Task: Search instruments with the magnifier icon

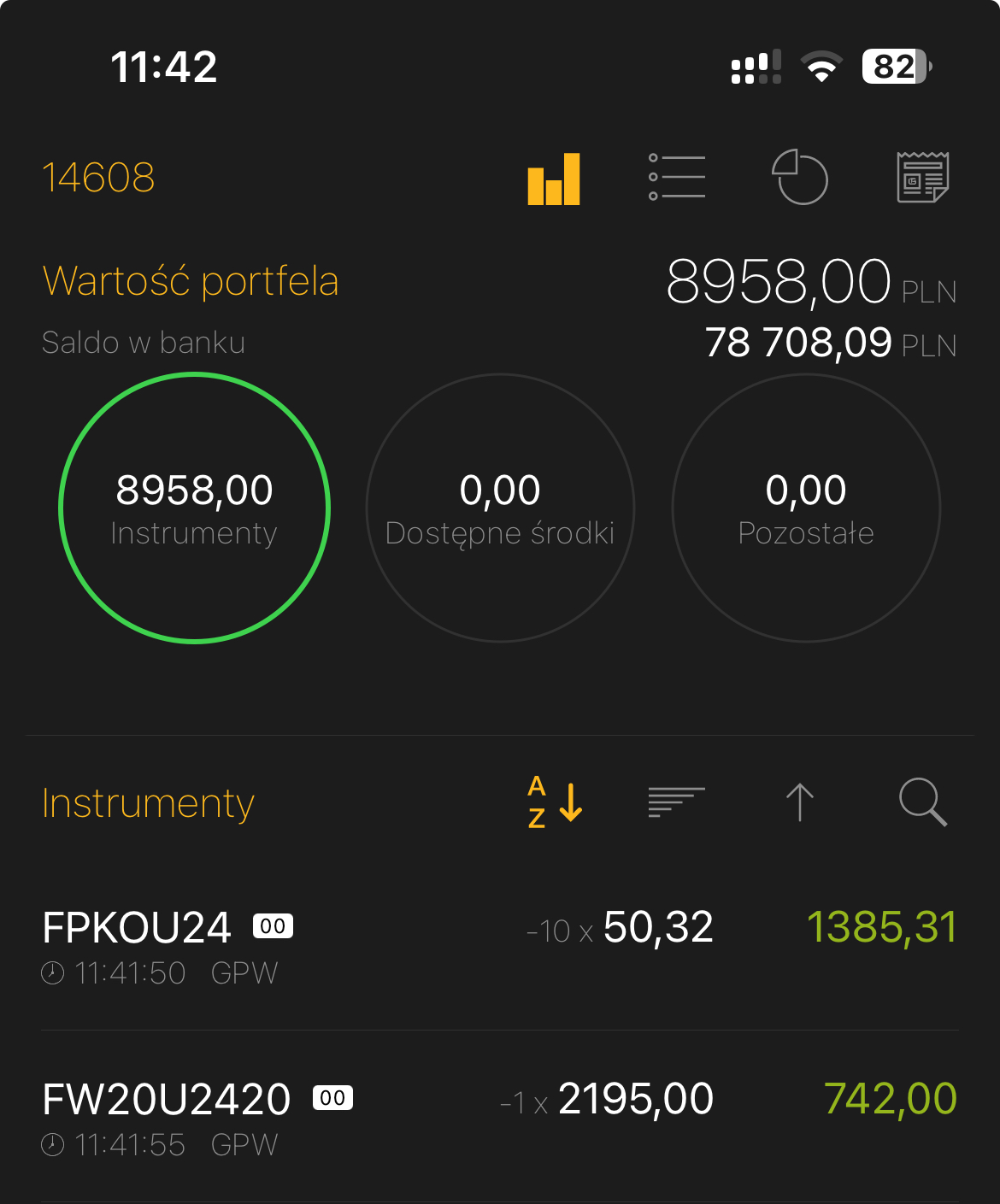Action: point(923,802)
